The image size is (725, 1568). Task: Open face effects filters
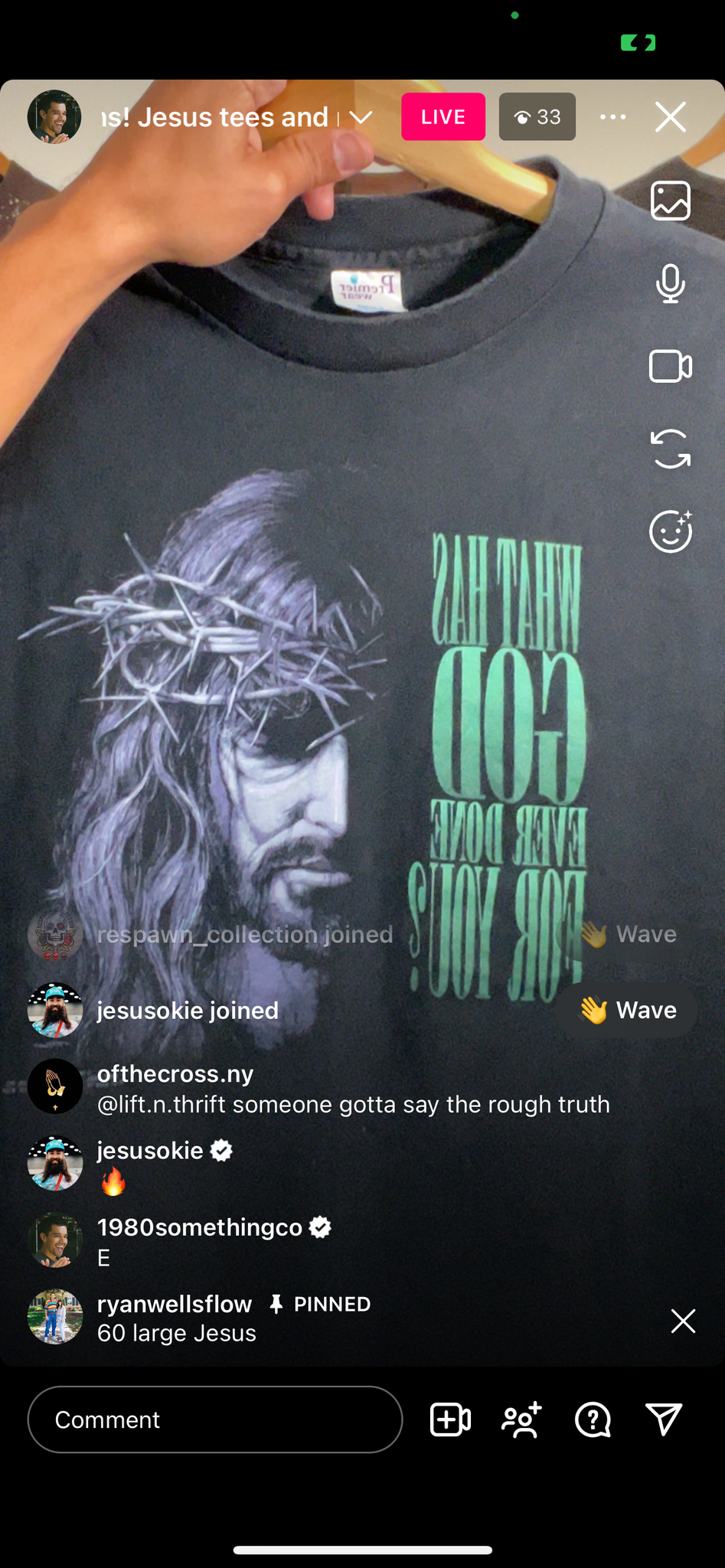670,531
